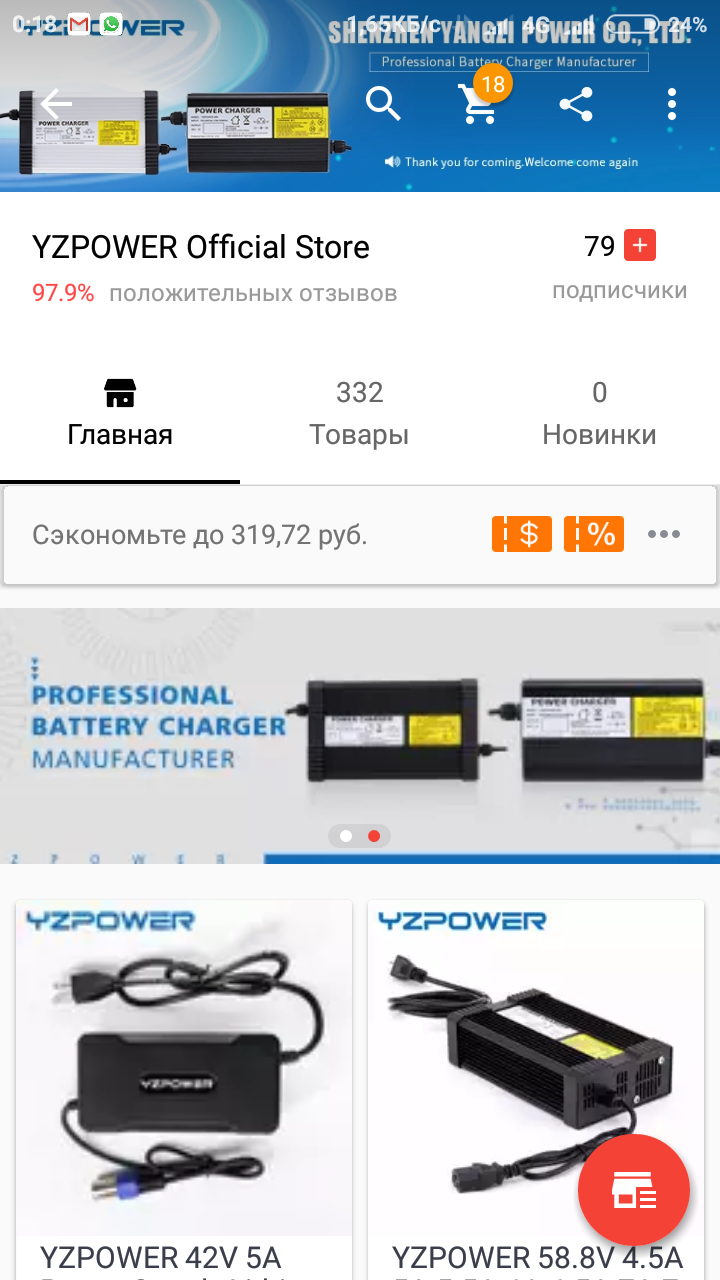Go back using the top arrow
The width and height of the screenshot is (720, 1280).
tap(57, 104)
